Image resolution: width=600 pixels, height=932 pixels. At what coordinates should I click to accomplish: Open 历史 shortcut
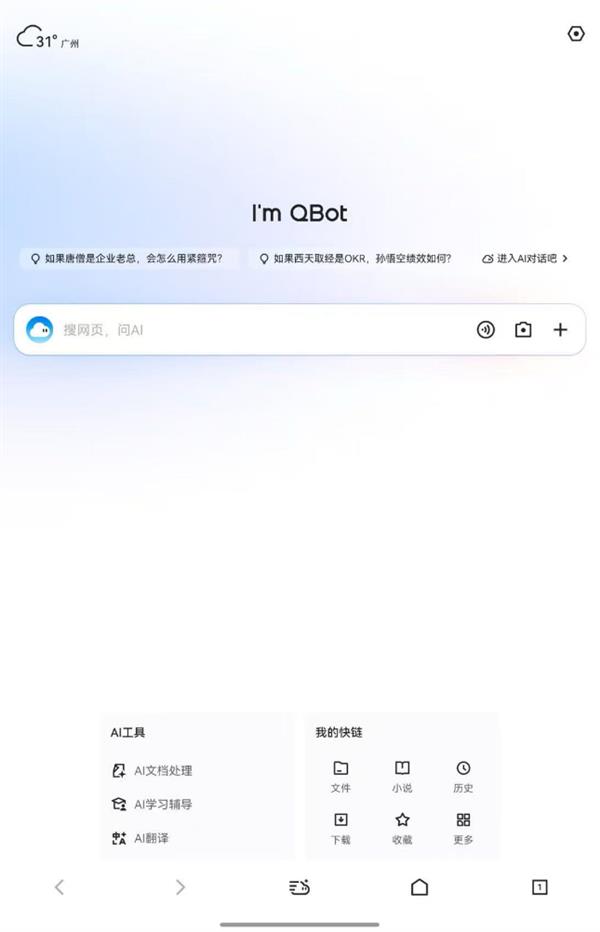click(x=463, y=775)
